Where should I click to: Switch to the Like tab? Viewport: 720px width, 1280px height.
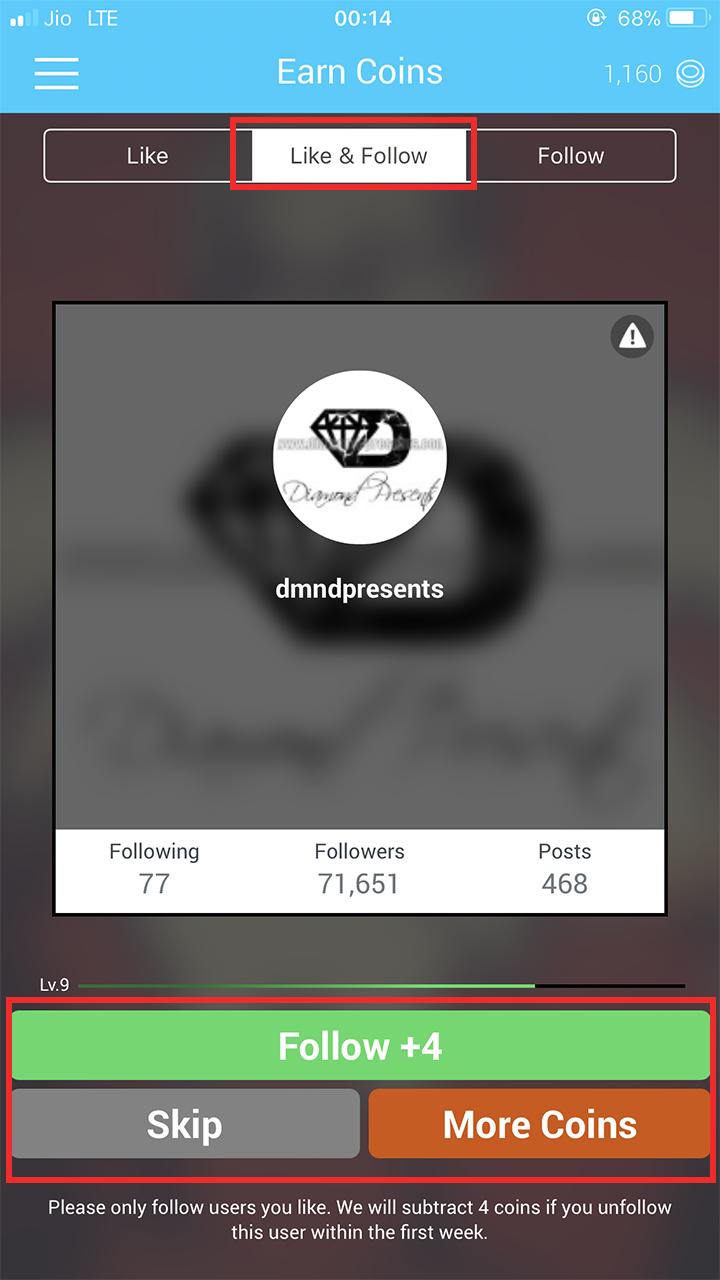pyautogui.click(x=147, y=156)
